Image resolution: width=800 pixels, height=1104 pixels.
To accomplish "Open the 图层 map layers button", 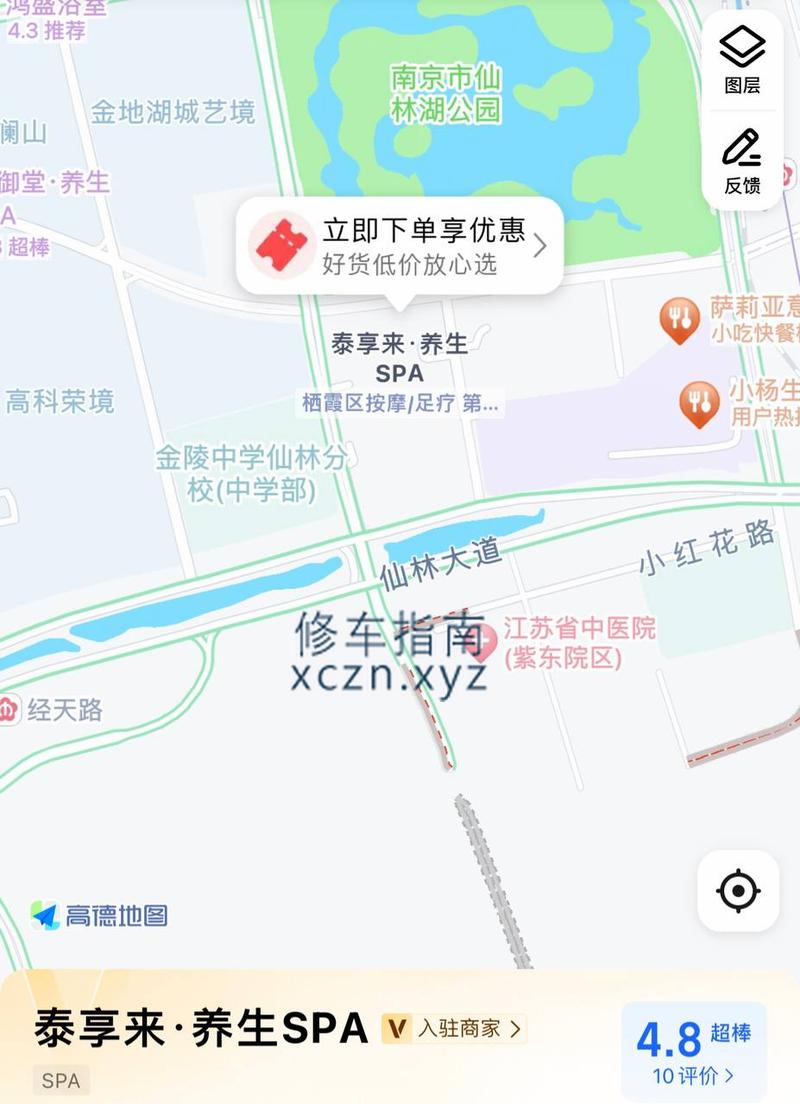I will click(742, 58).
